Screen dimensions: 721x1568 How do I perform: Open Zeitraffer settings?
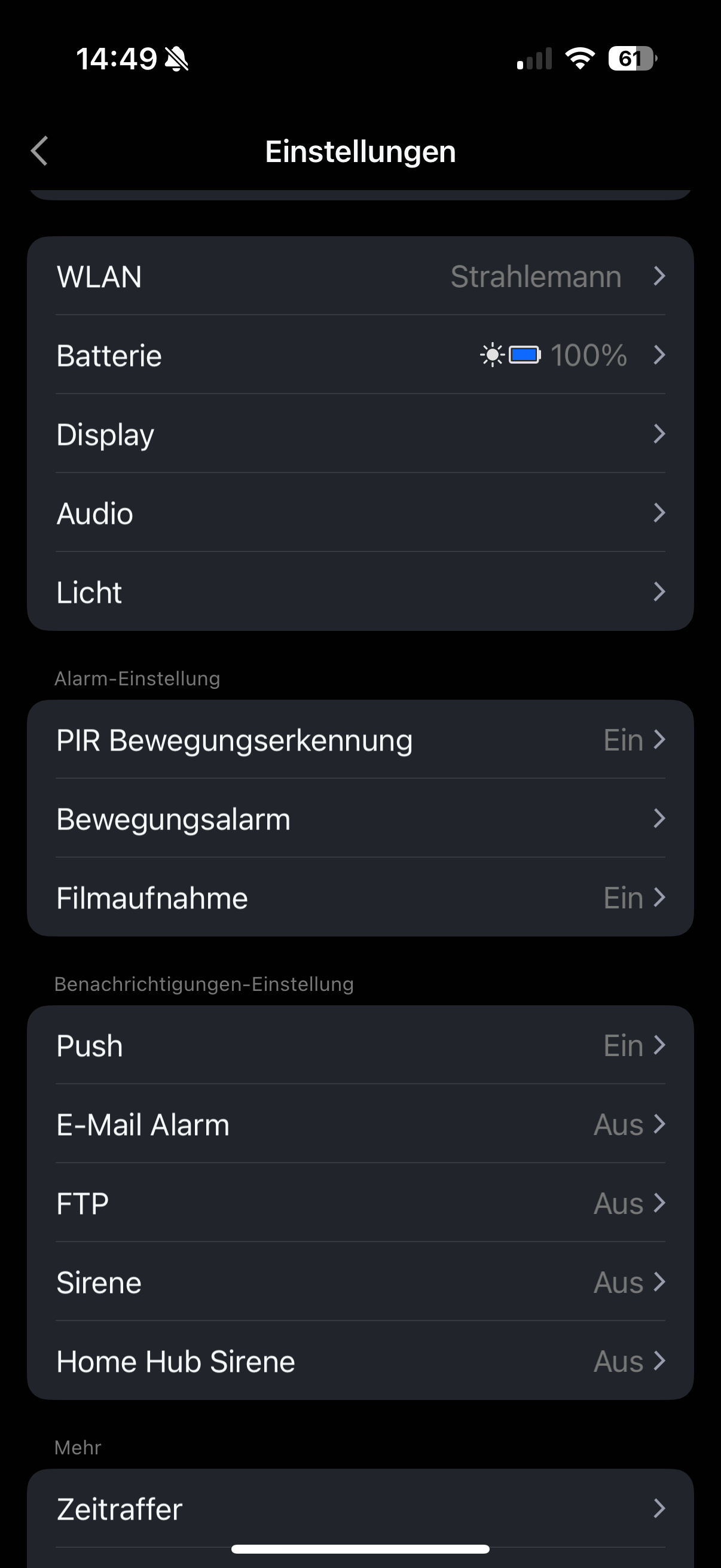[x=360, y=1509]
